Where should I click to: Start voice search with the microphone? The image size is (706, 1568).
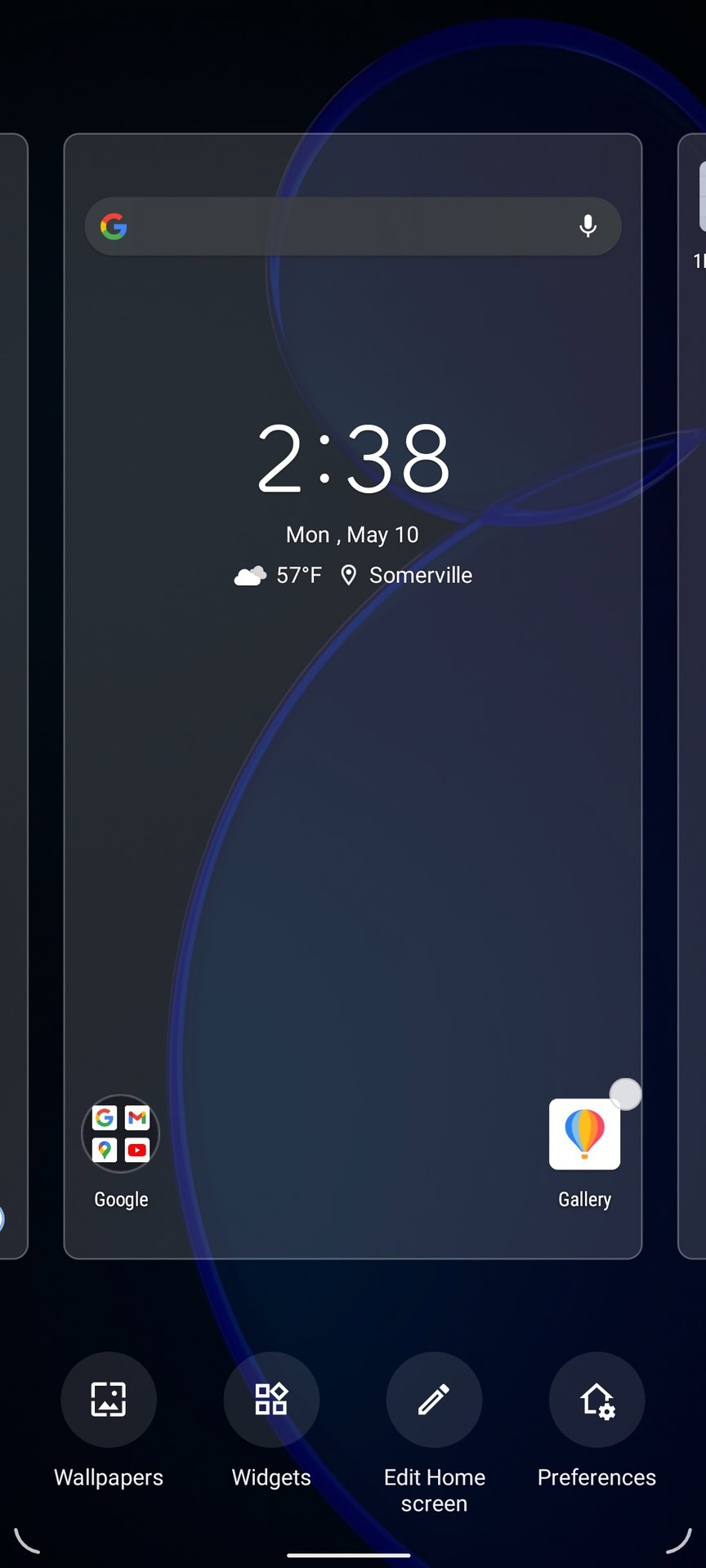588,226
